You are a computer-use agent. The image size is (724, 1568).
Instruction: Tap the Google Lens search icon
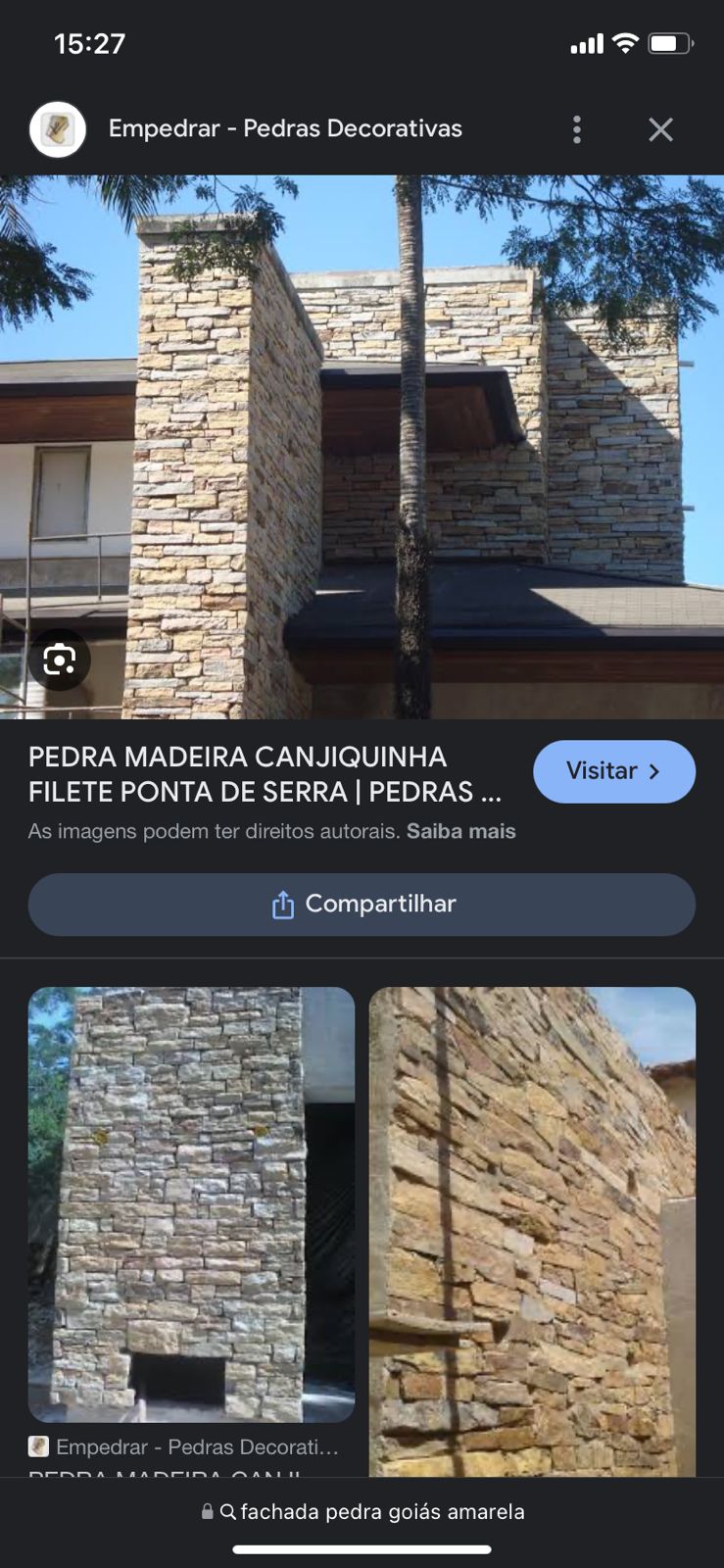click(x=60, y=660)
